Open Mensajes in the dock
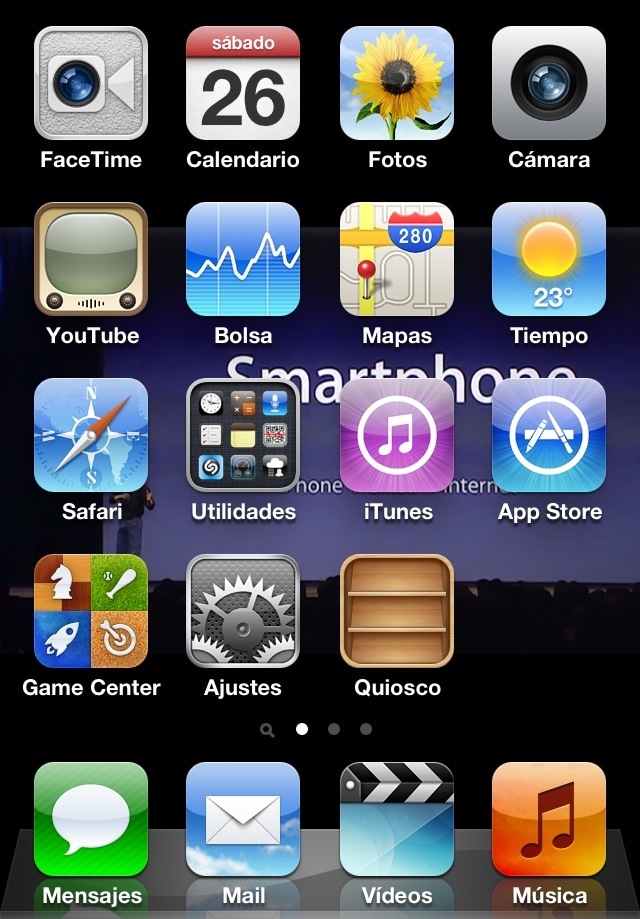 pos(91,819)
